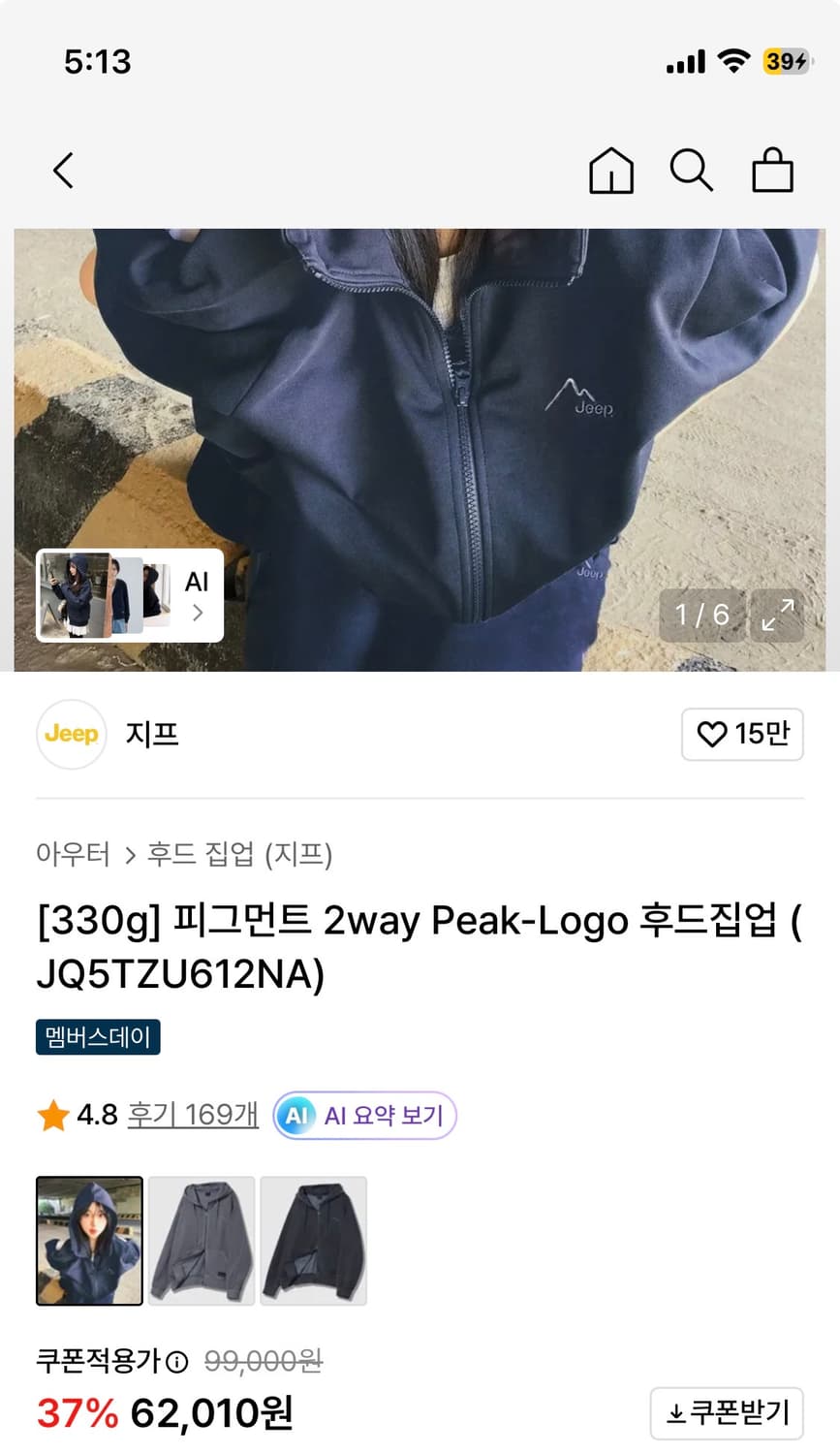The image size is (840, 1454).
Task: Tap the 1/6 image counter
Action: click(x=700, y=615)
